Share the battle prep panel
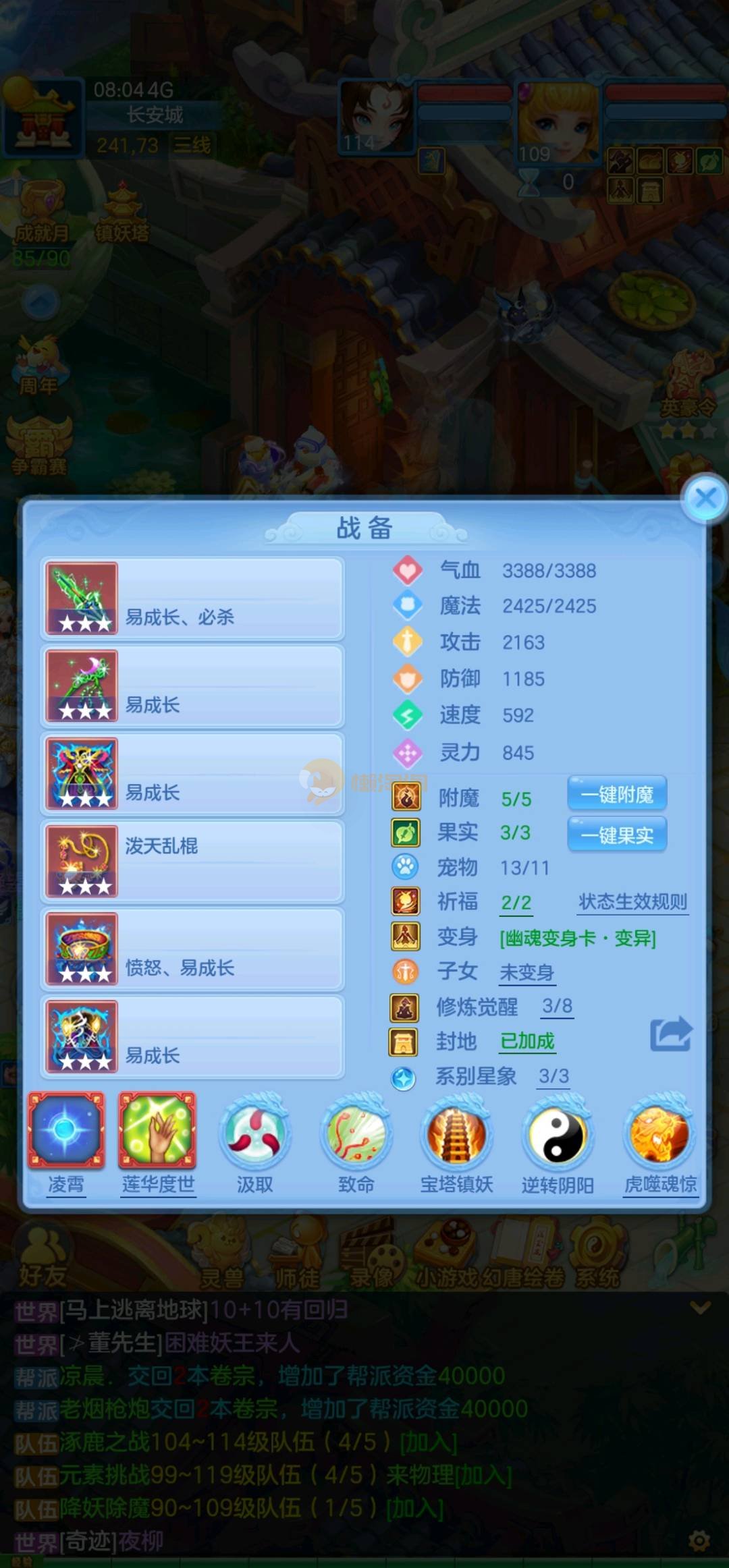This screenshot has width=729, height=1568. [x=671, y=1034]
